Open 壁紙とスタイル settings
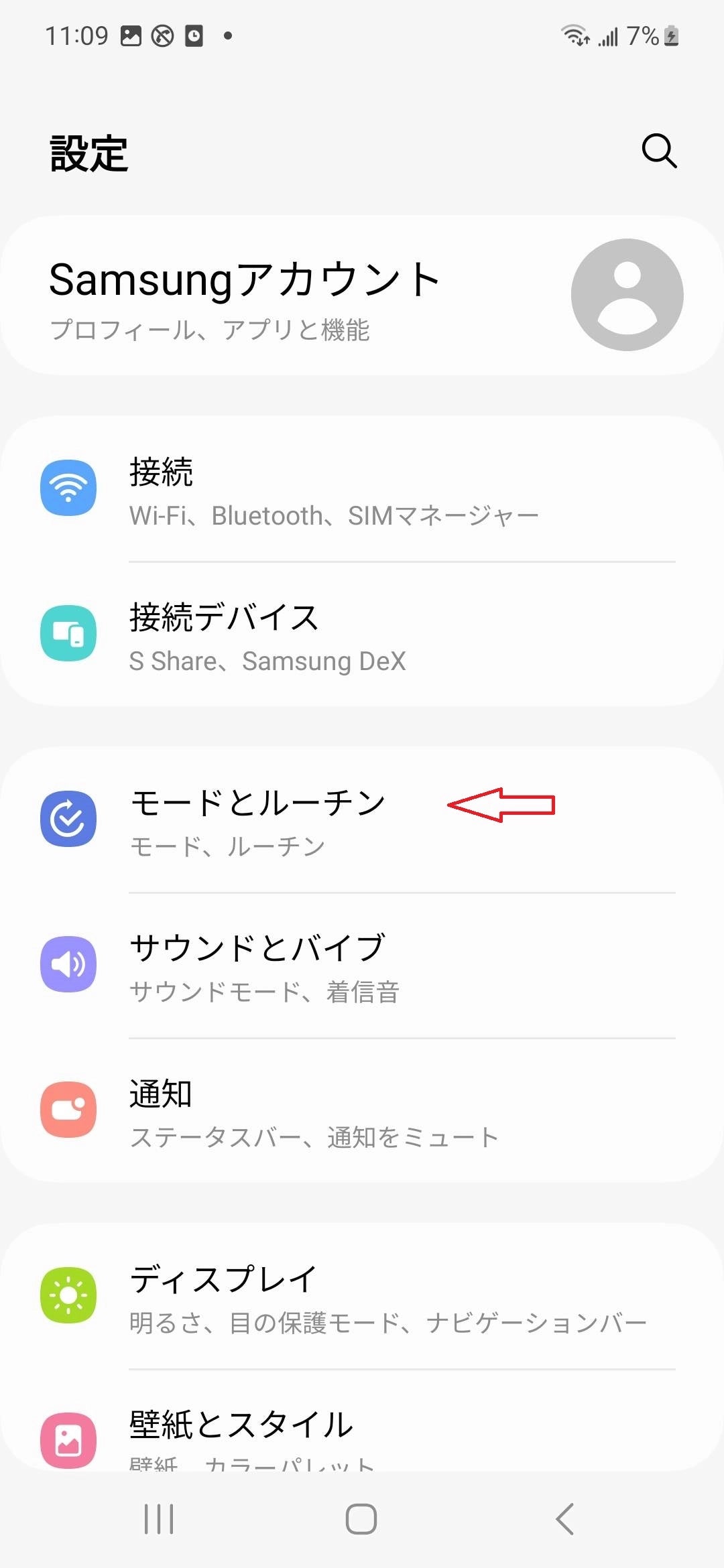Image resolution: width=724 pixels, height=1568 pixels. click(362, 1434)
